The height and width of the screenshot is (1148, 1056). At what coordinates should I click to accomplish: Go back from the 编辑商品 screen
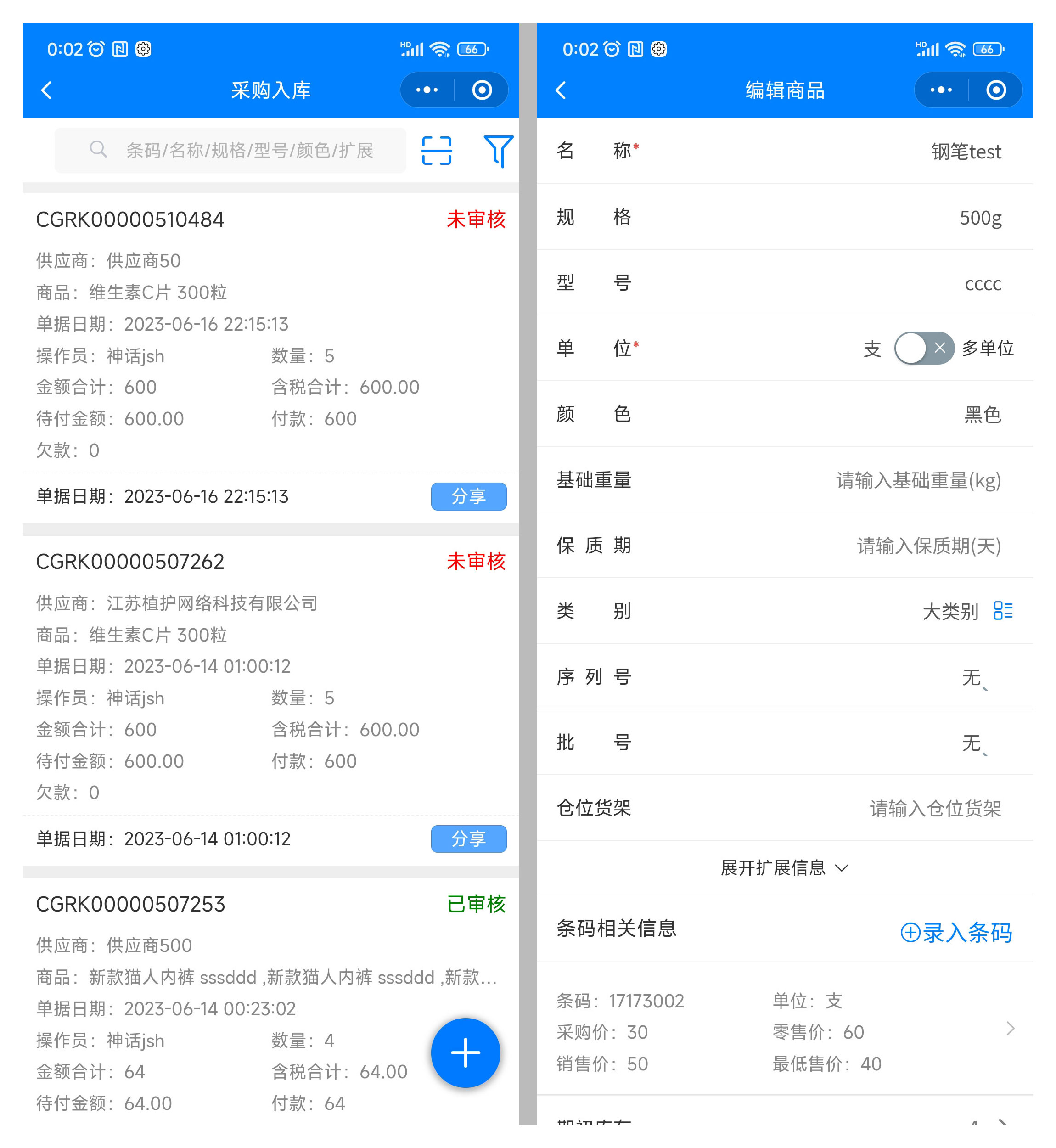tap(561, 90)
